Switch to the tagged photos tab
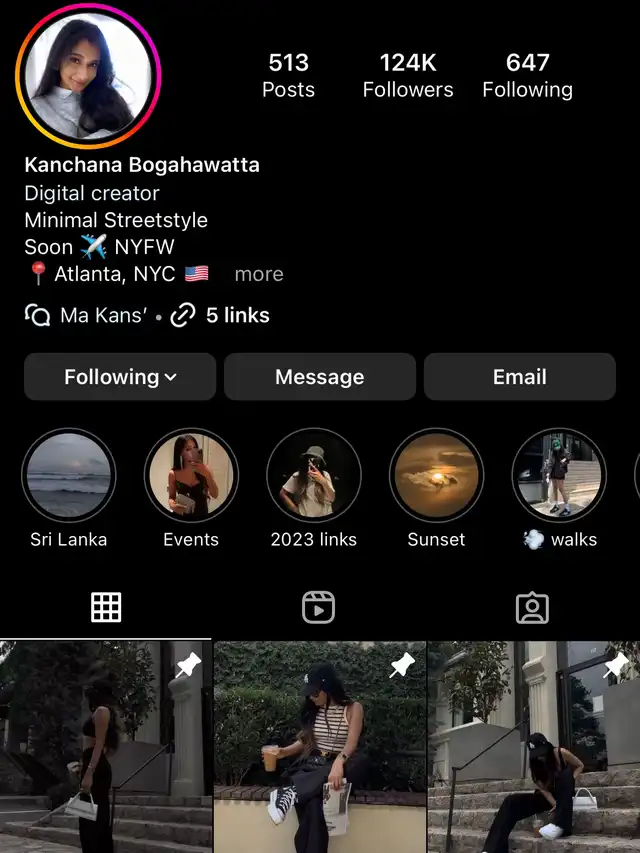Image resolution: width=640 pixels, height=853 pixels. [x=532, y=607]
